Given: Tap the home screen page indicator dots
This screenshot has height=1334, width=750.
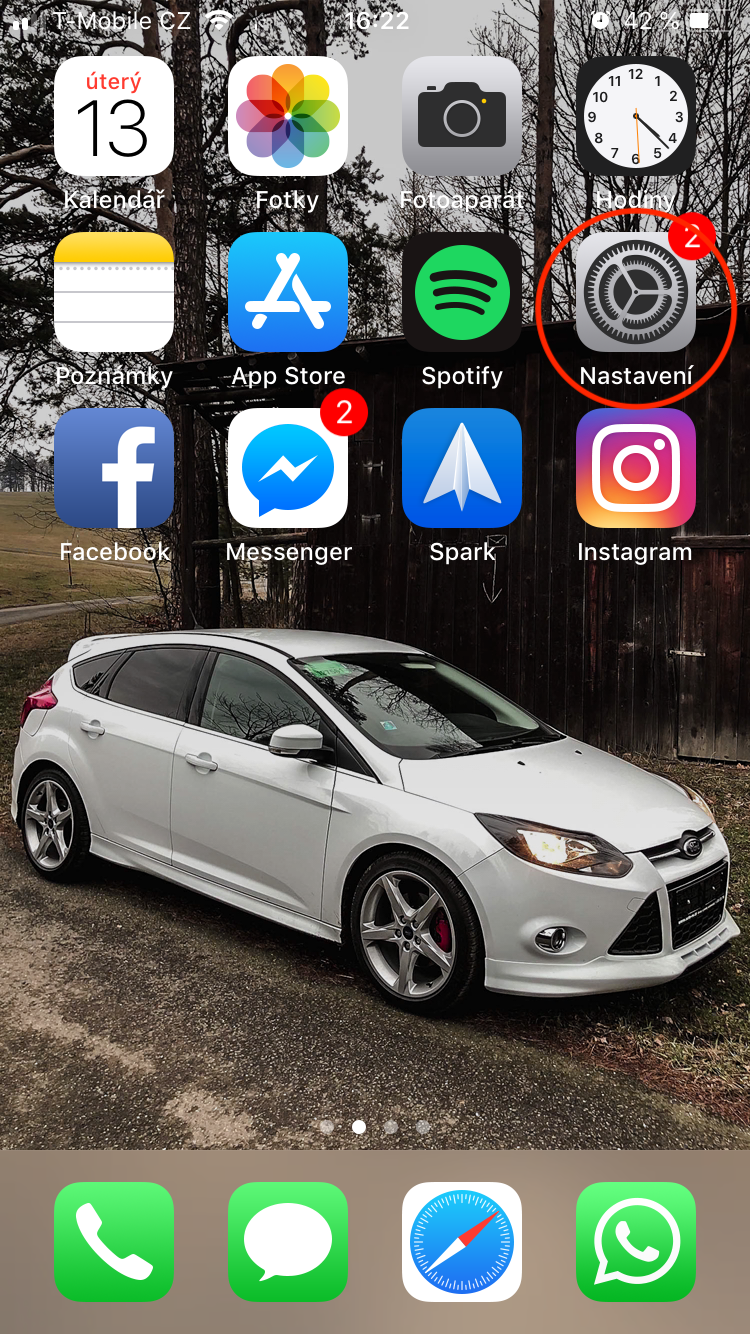Looking at the screenshot, I should [x=375, y=1127].
